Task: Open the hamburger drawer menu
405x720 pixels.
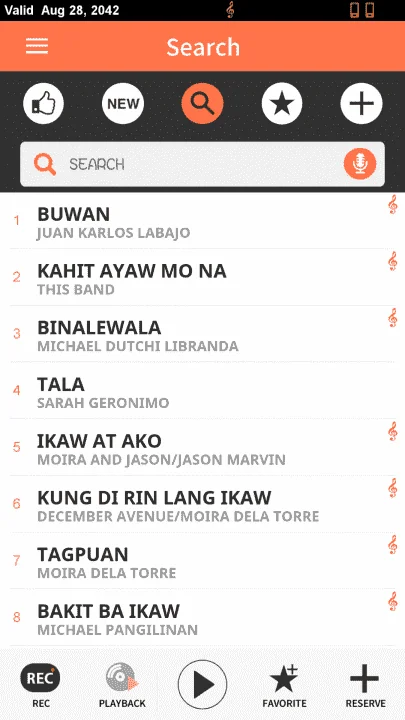Action: point(37,46)
